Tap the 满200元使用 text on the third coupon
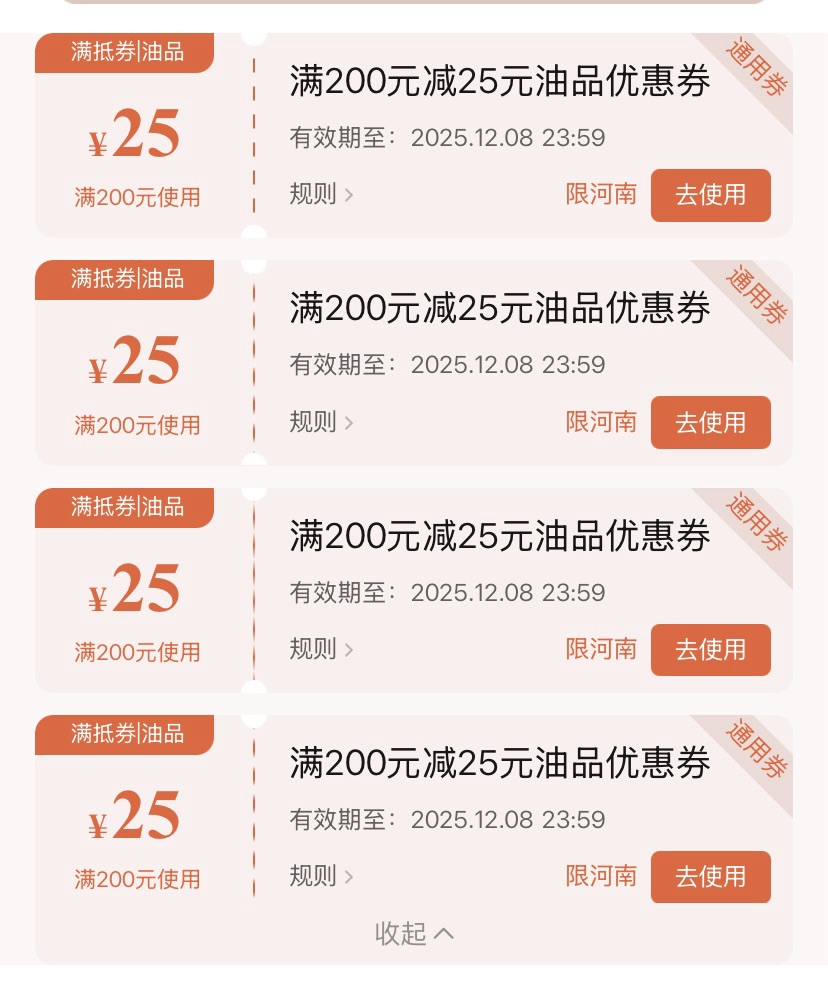The image size is (828, 981). tap(137, 652)
